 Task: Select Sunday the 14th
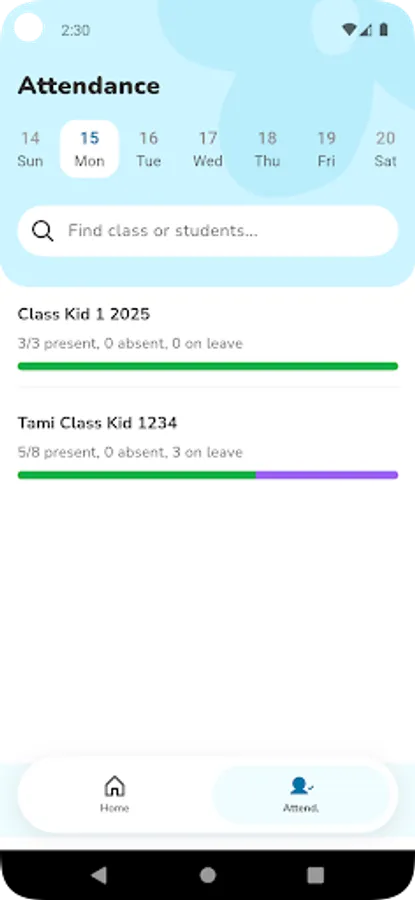click(x=30, y=149)
